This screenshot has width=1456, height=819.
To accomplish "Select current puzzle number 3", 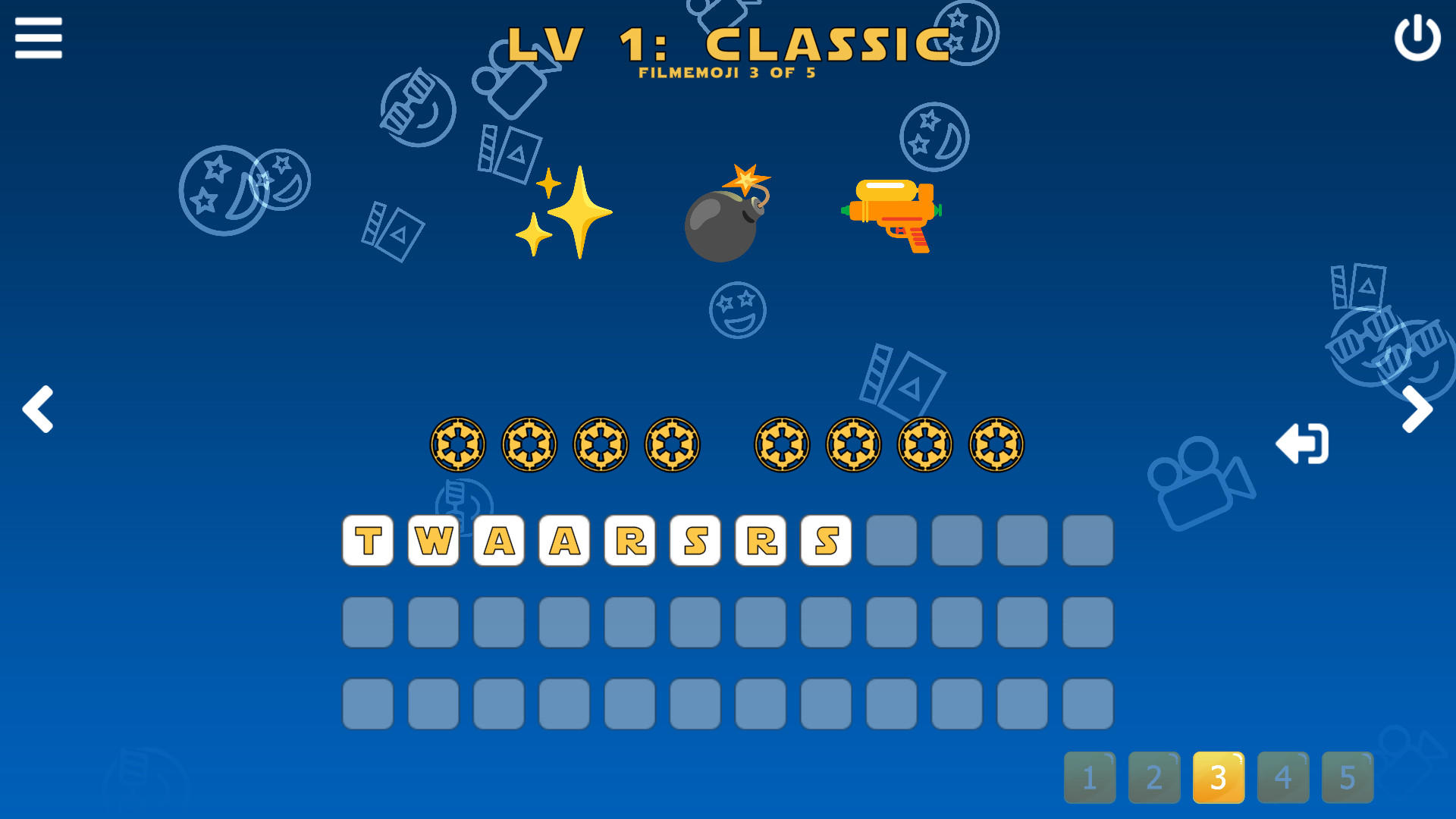I will [1219, 777].
